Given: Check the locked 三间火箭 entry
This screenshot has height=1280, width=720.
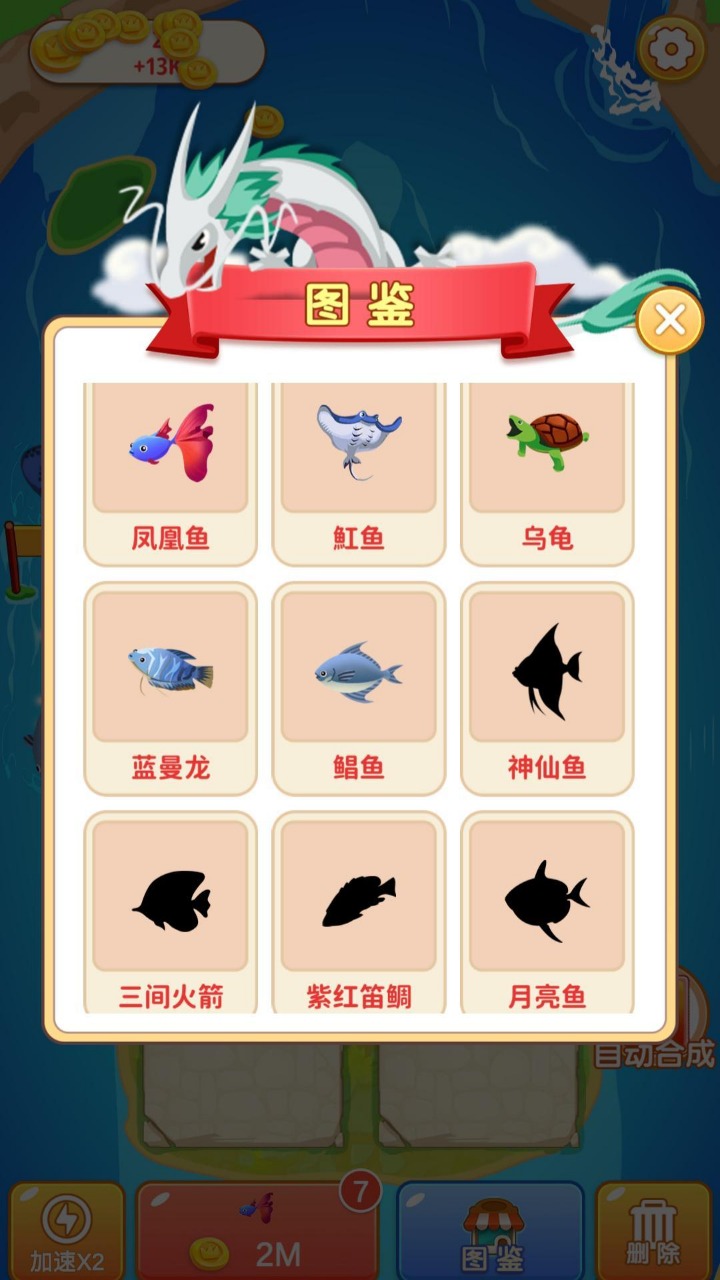Looking at the screenshot, I should [168, 910].
